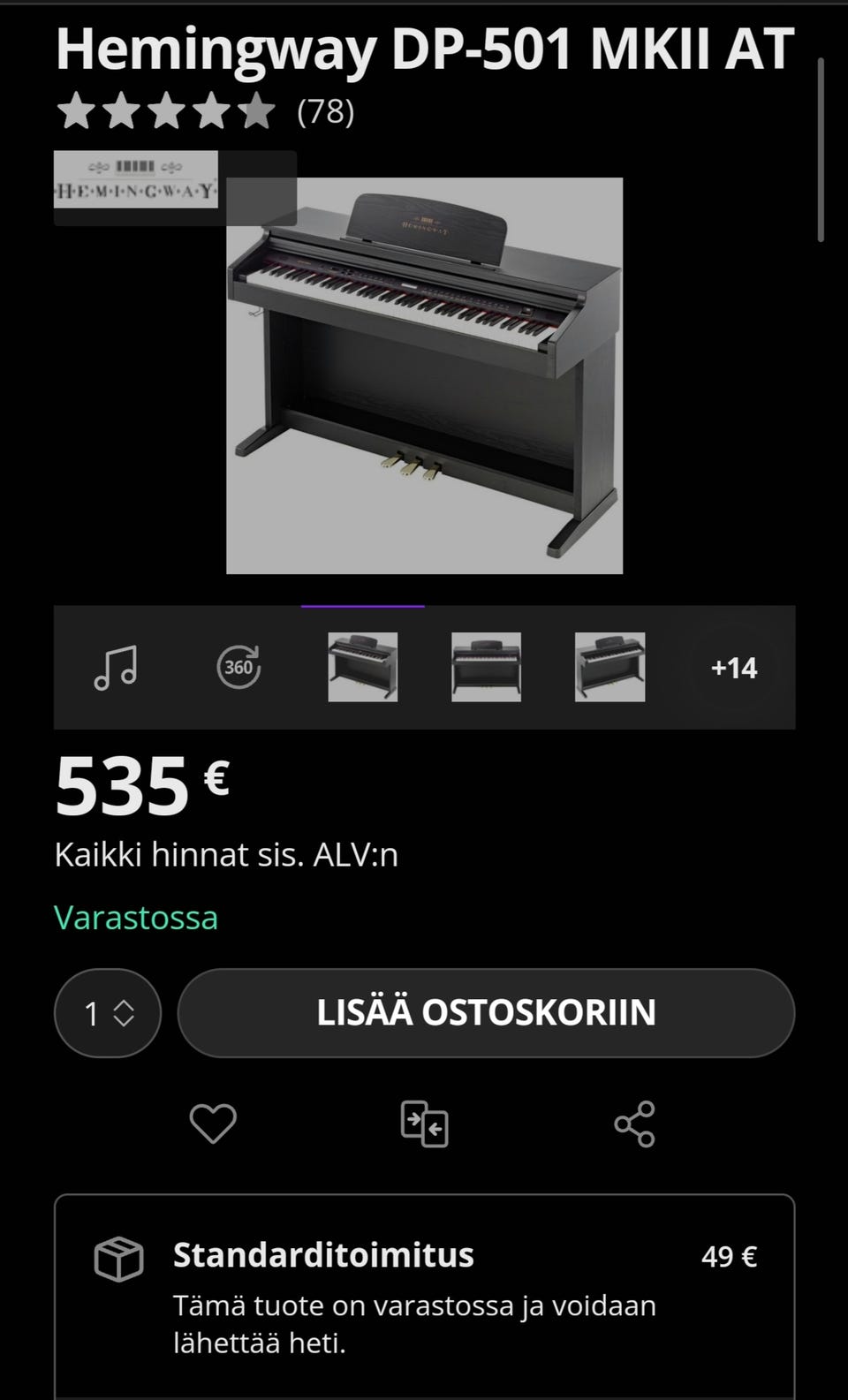This screenshot has width=848, height=1400.
Task: Open the quantity selector
Action: point(106,1013)
